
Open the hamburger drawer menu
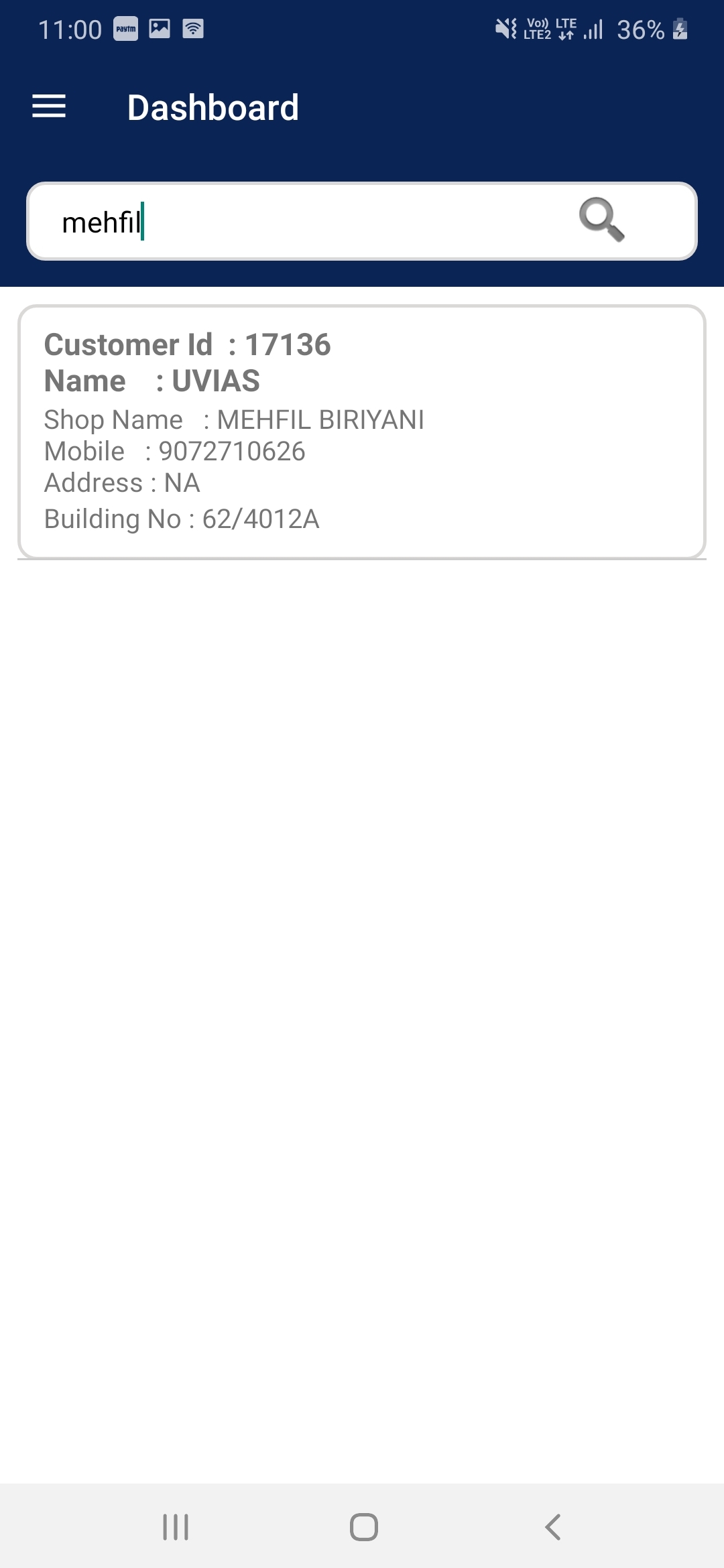(49, 107)
